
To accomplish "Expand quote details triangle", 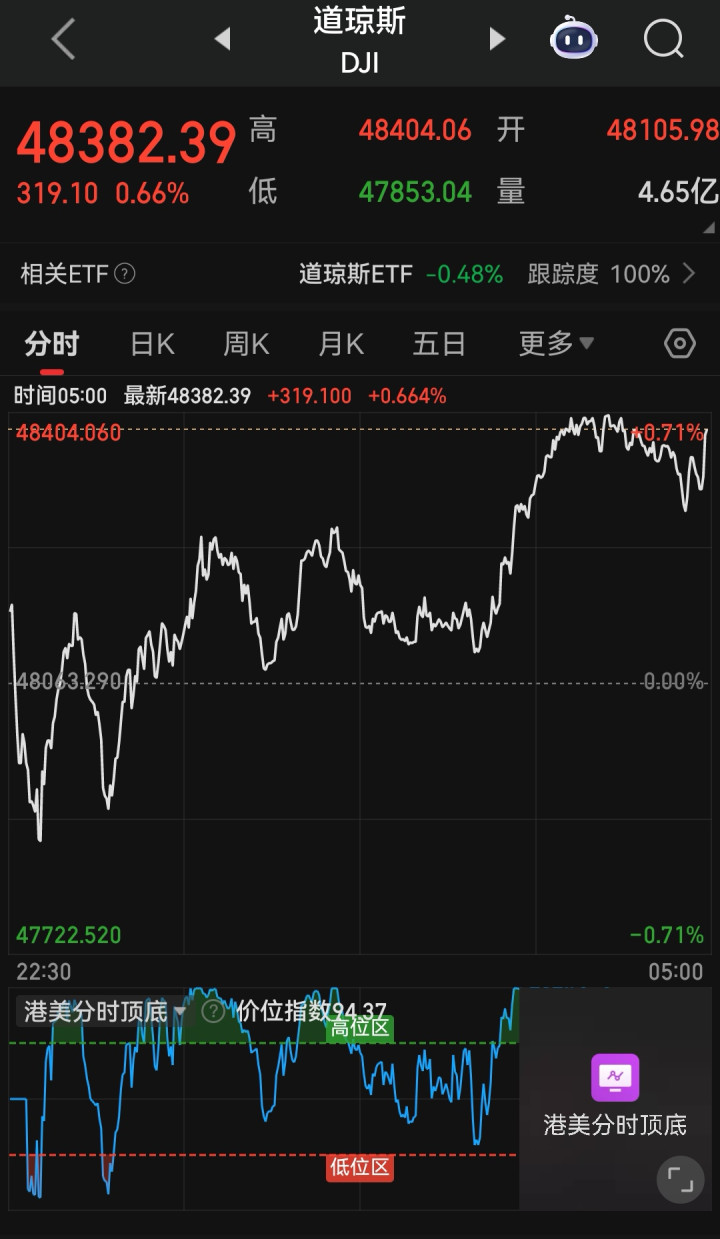I will (709, 229).
